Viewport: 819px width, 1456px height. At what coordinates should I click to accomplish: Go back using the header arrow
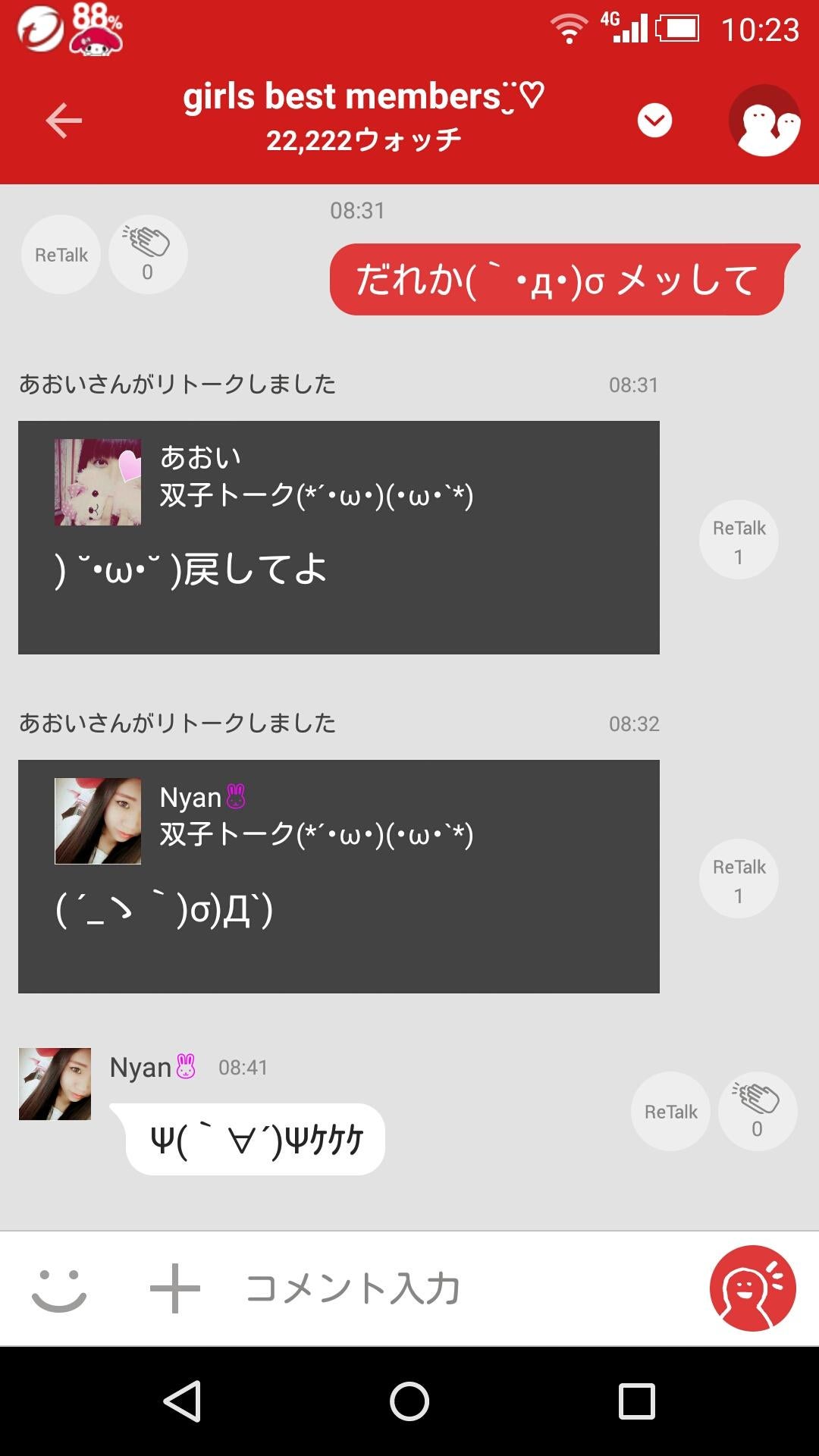pyautogui.click(x=64, y=121)
